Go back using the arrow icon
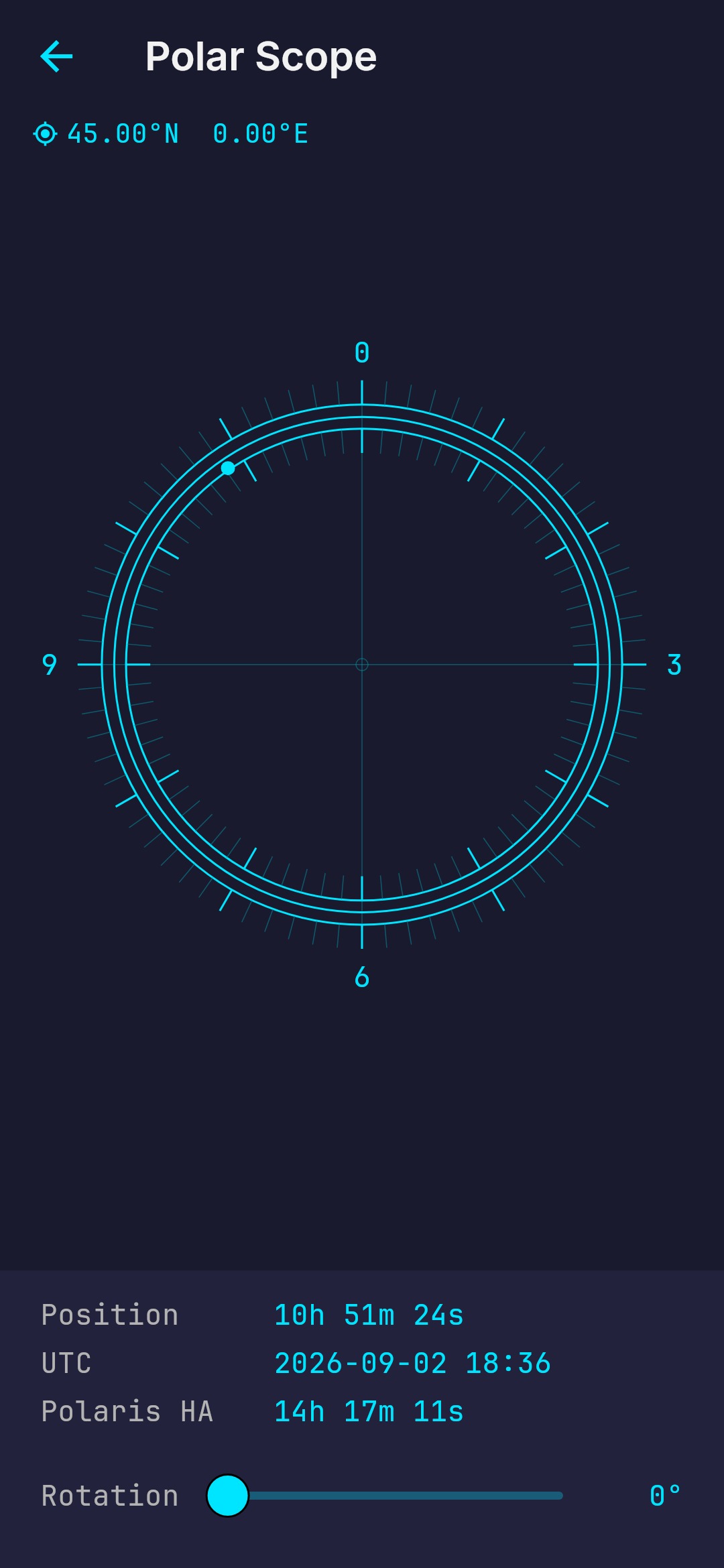Viewport: 724px width, 1568px height. [56, 56]
